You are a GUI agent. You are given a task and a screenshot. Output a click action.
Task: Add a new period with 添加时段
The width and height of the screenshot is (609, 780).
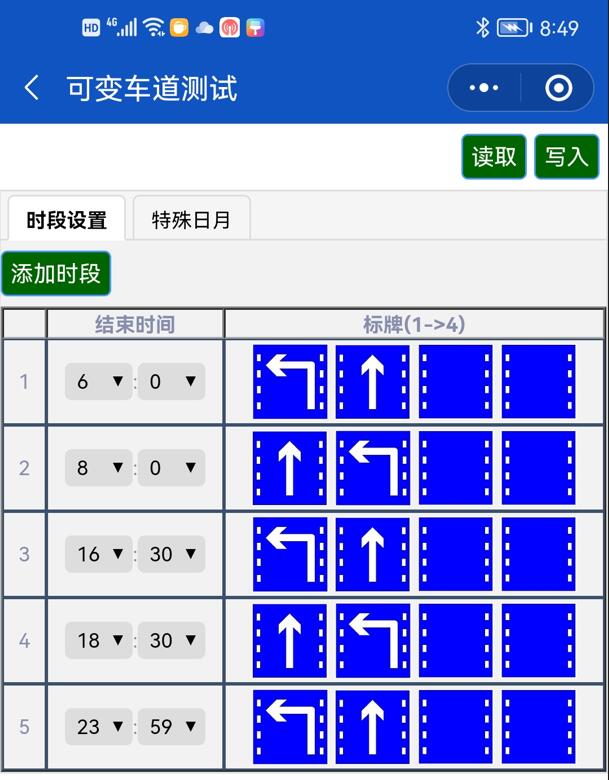click(56, 273)
